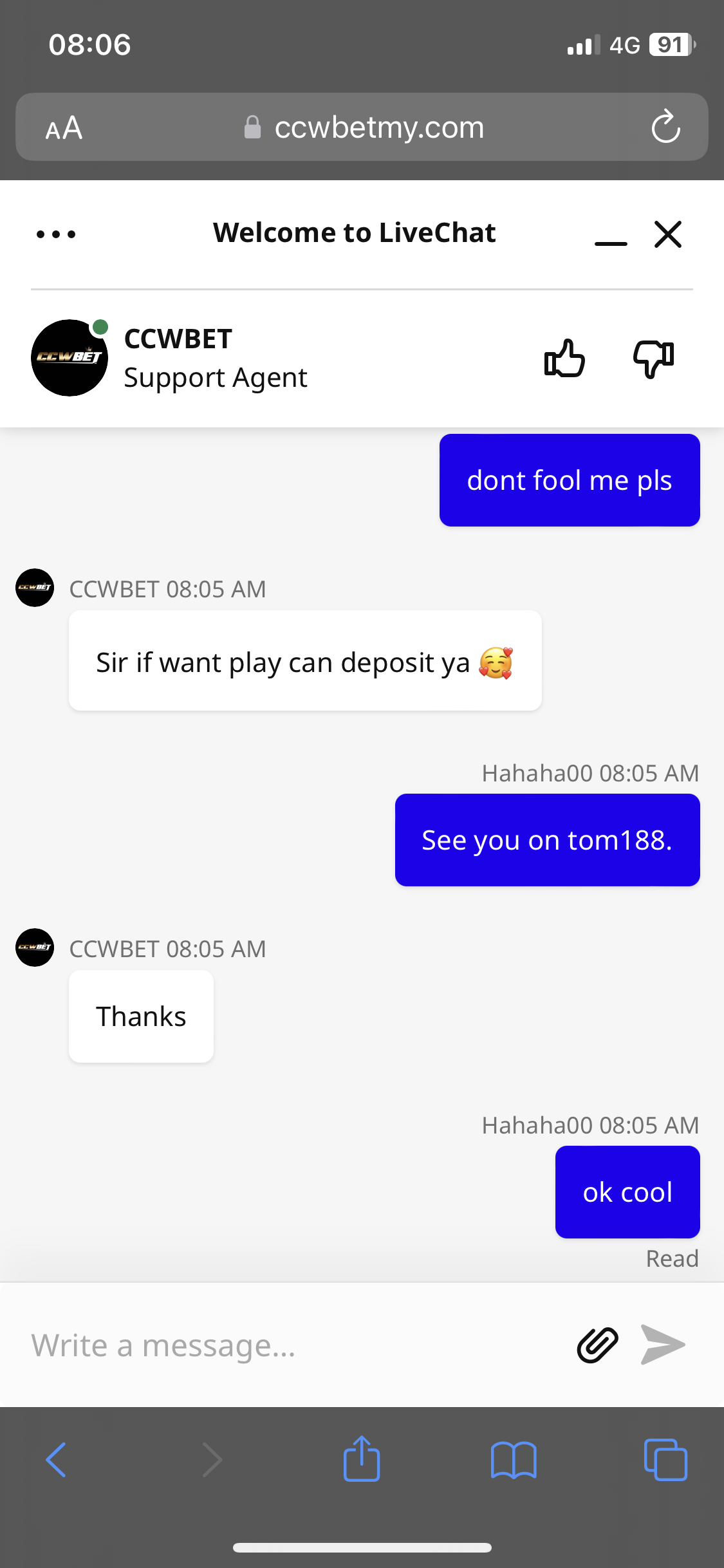This screenshot has width=724, height=1568.
Task: Attach a file with the paperclip
Action: coord(597,1345)
